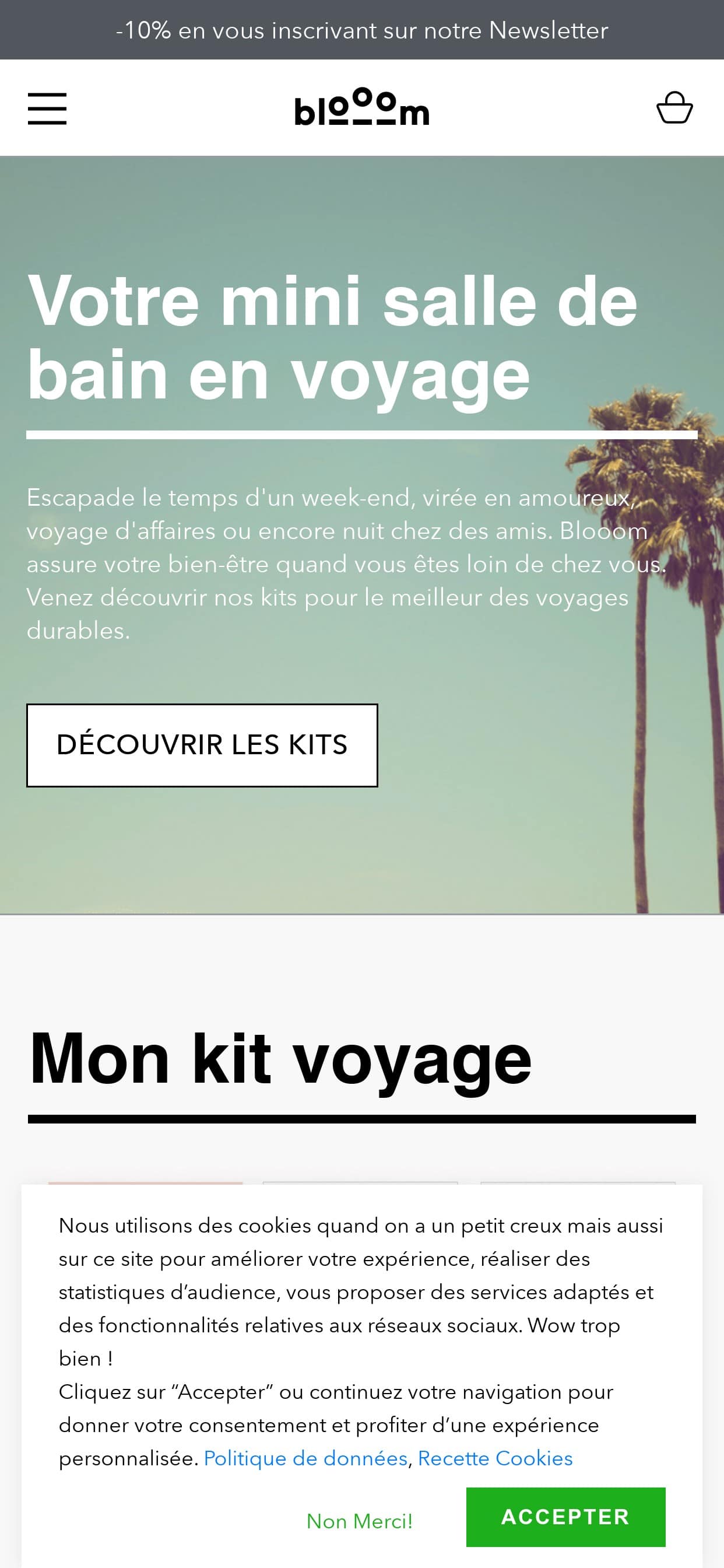Open the shopping basket

(674, 108)
